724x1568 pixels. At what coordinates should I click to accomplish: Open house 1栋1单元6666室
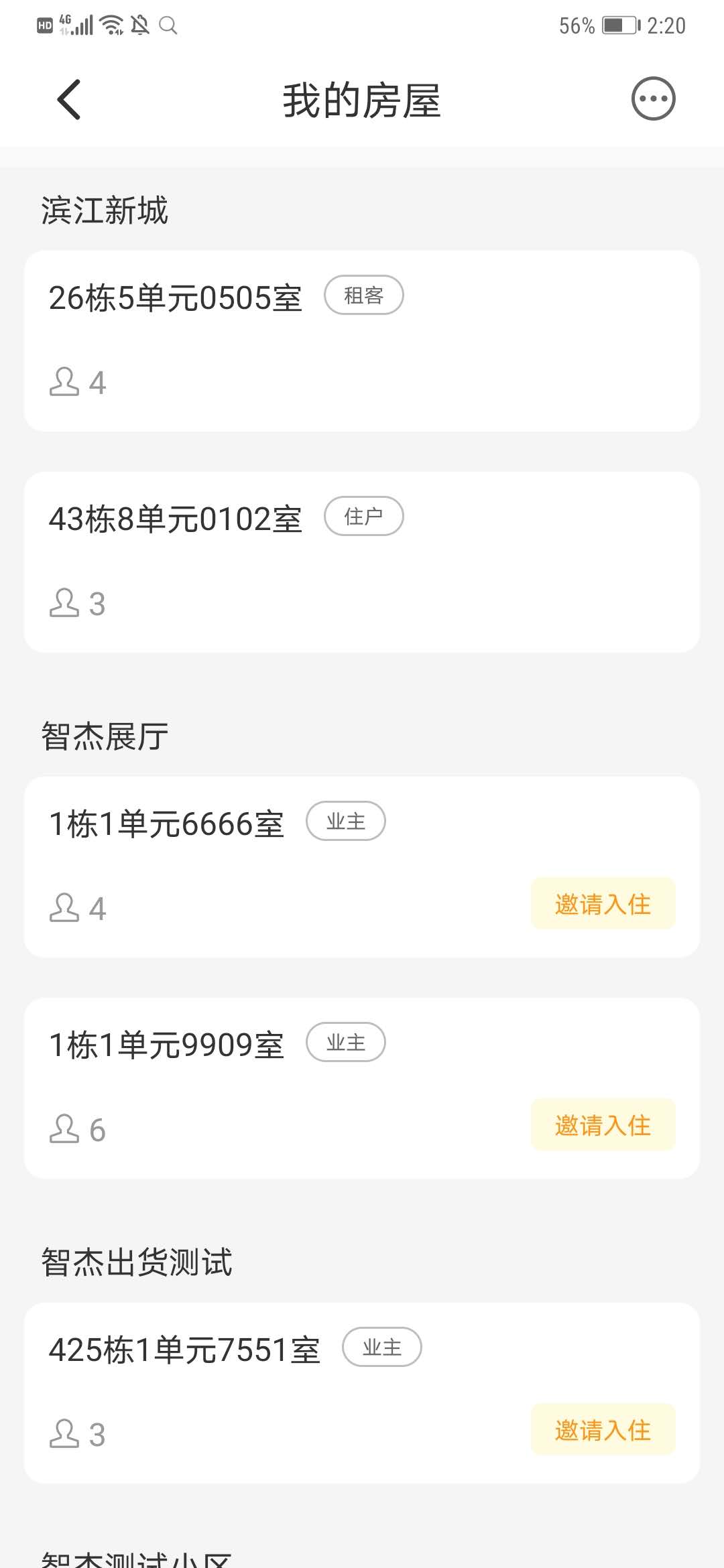362,867
